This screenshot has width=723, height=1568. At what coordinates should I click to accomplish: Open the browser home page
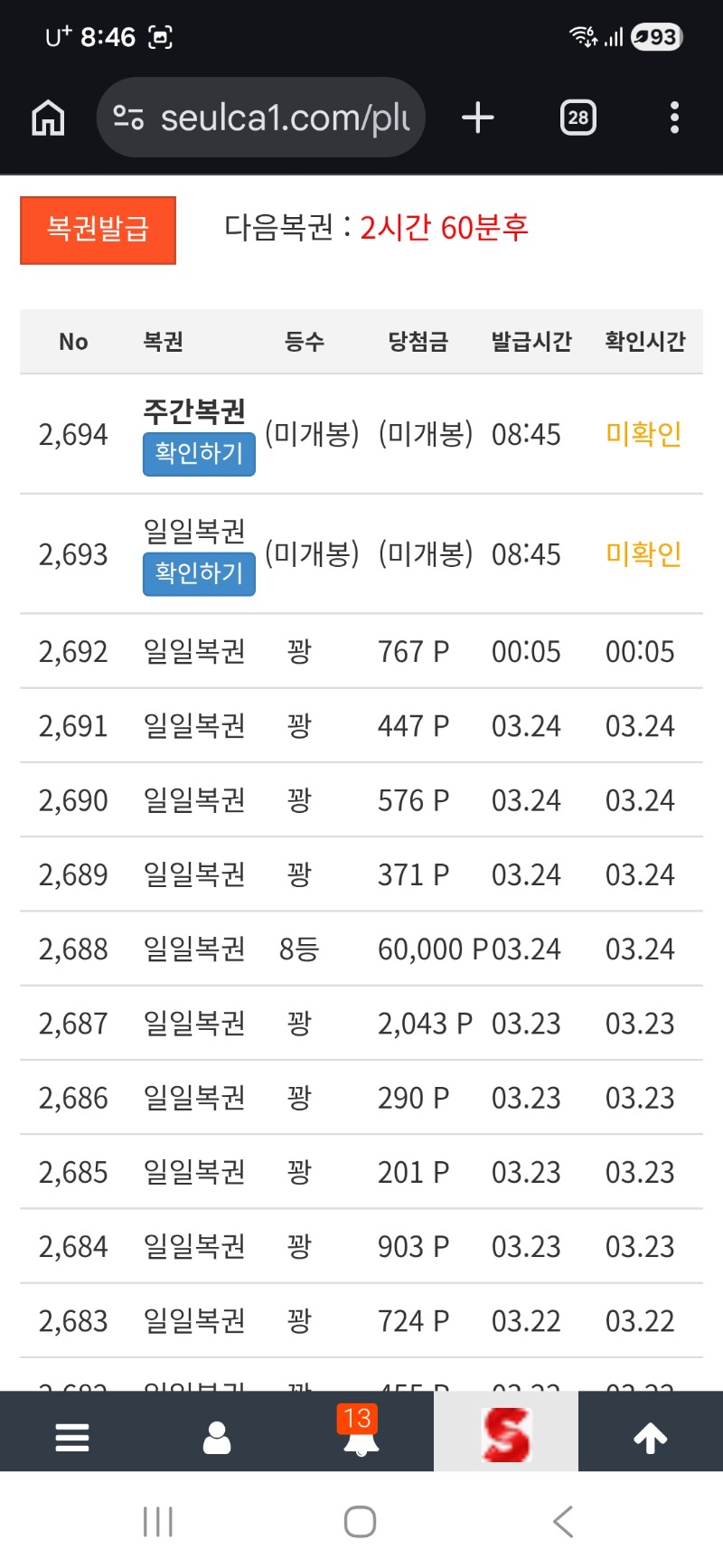[x=48, y=118]
